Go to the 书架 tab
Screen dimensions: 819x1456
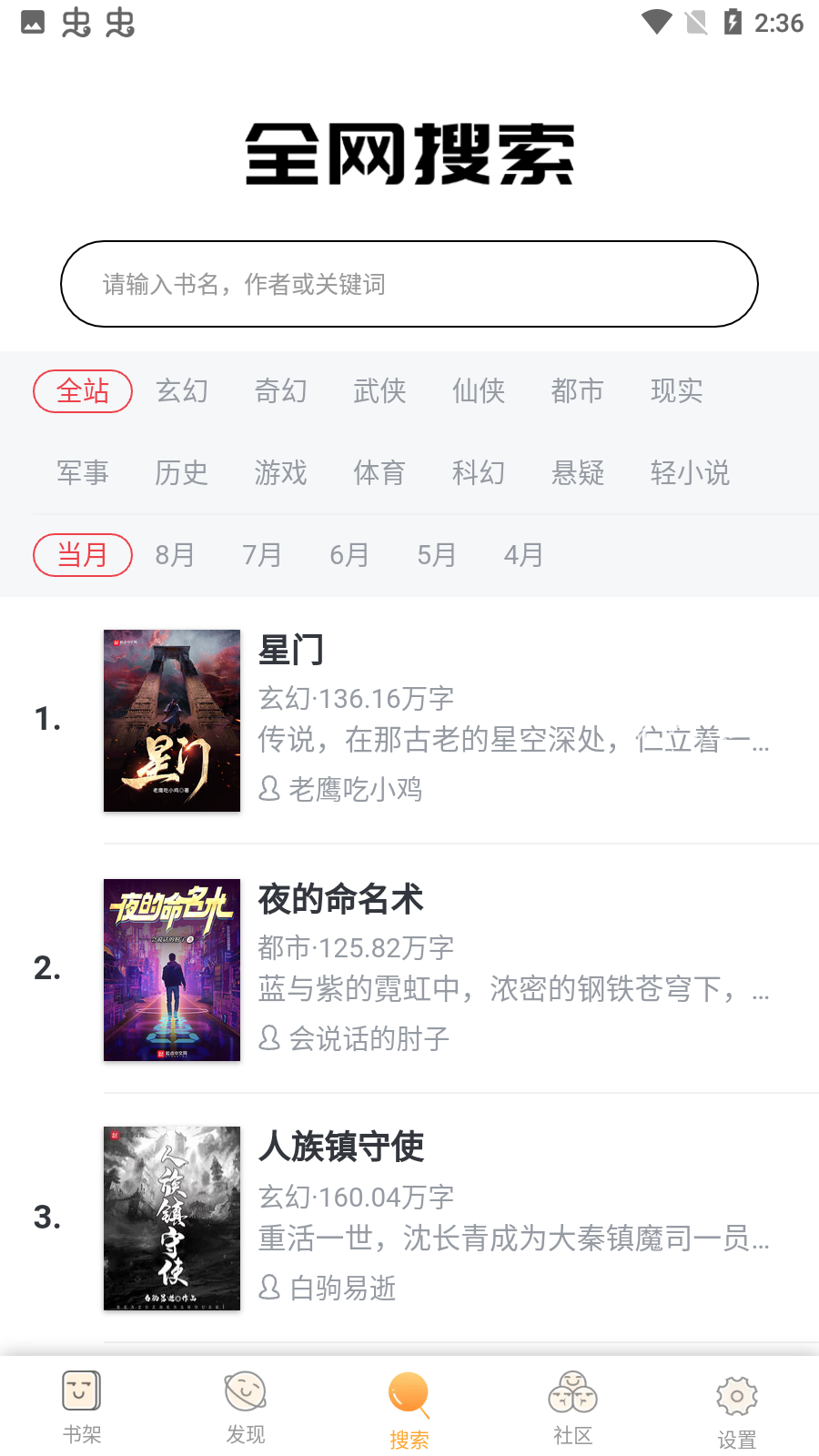82,1407
